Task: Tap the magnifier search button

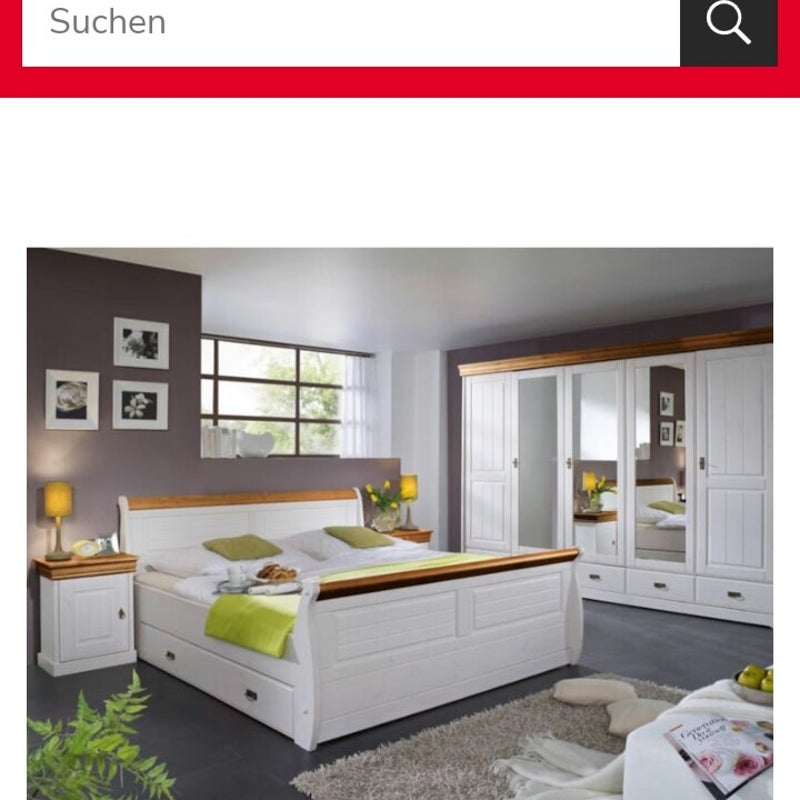Action: pos(728,25)
